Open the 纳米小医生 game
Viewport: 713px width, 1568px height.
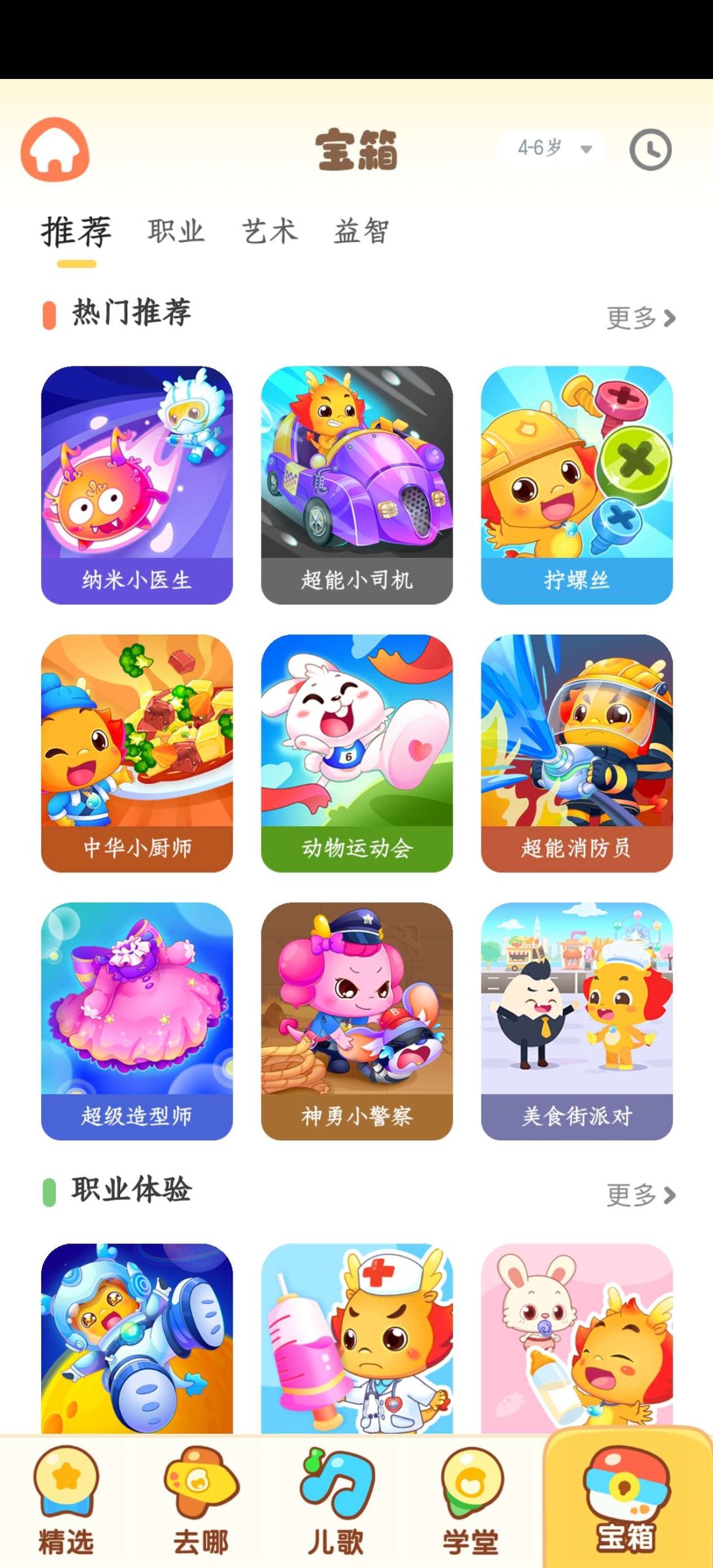[x=137, y=485]
